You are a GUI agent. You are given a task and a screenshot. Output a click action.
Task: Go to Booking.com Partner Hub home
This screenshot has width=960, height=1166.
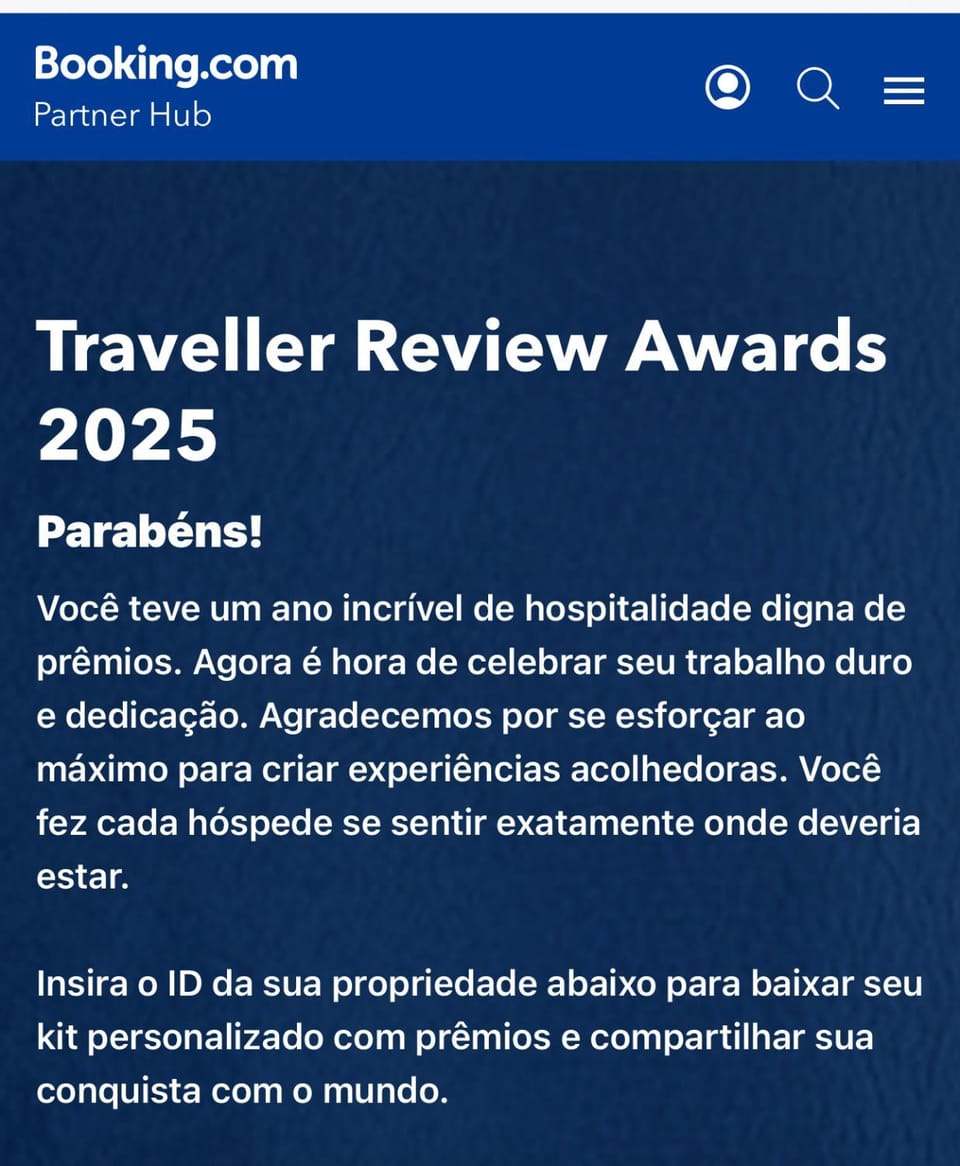click(166, 86)
